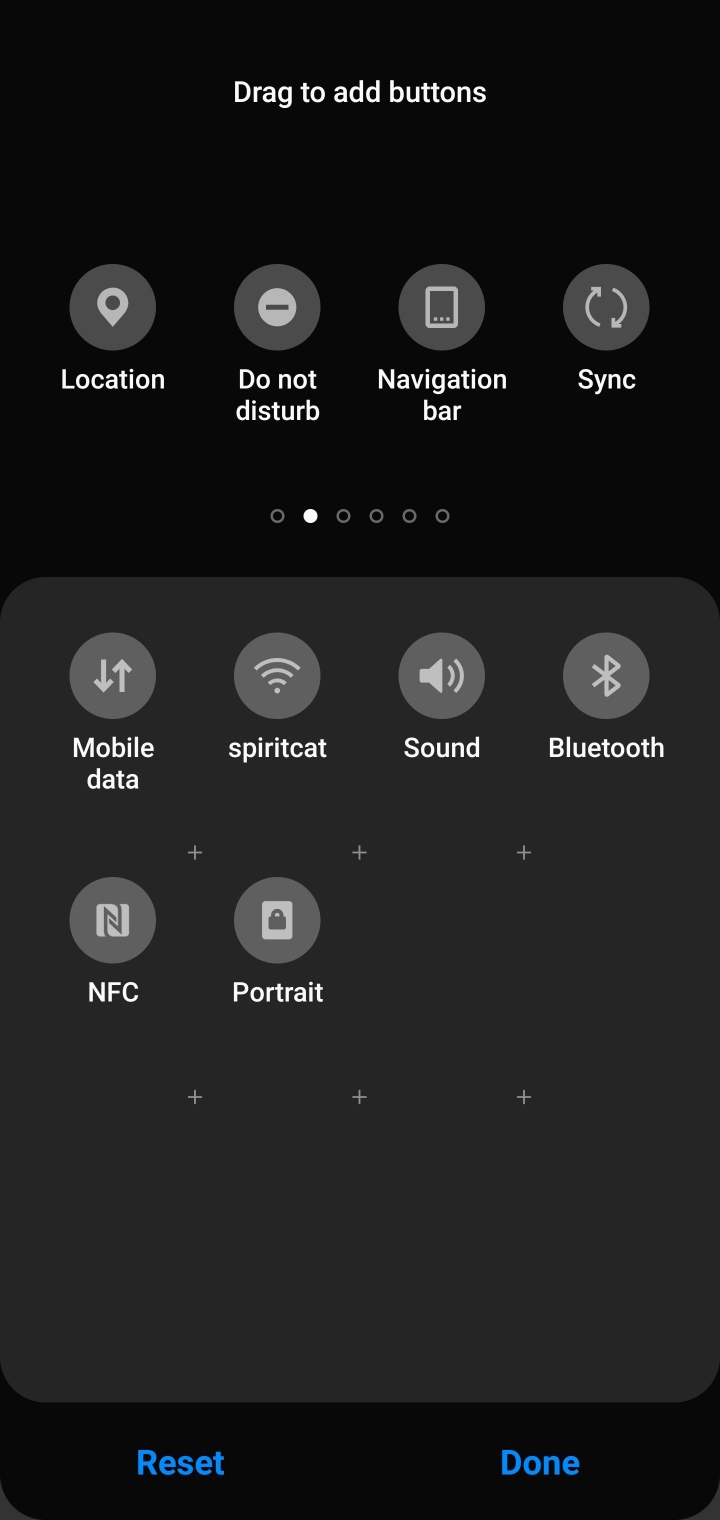Viewport: 720px width, 1520px height.
Task: Select the Bluetooth button
Action: [606, 676]
